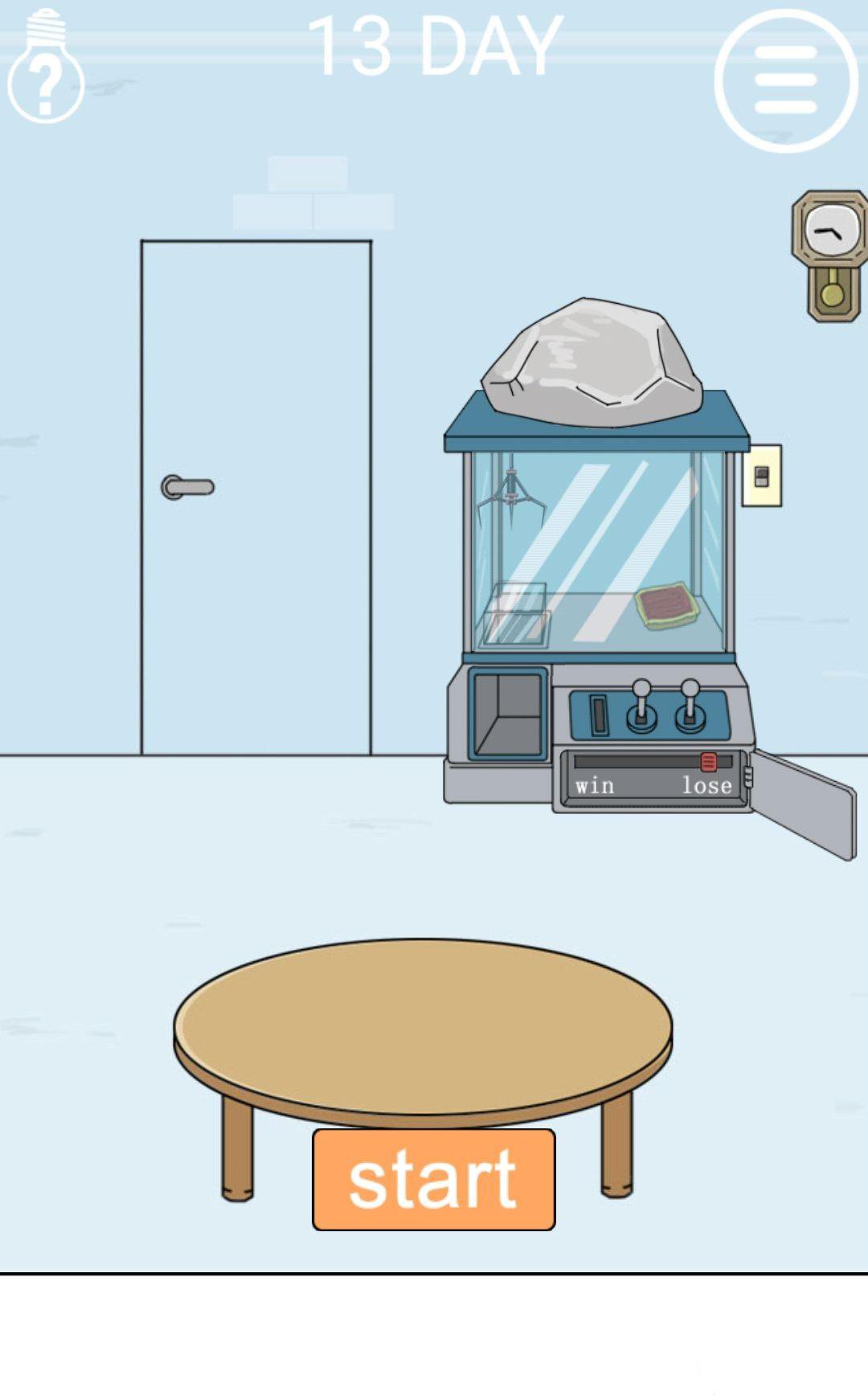Tap the wall clock

(x=831, y=255)
